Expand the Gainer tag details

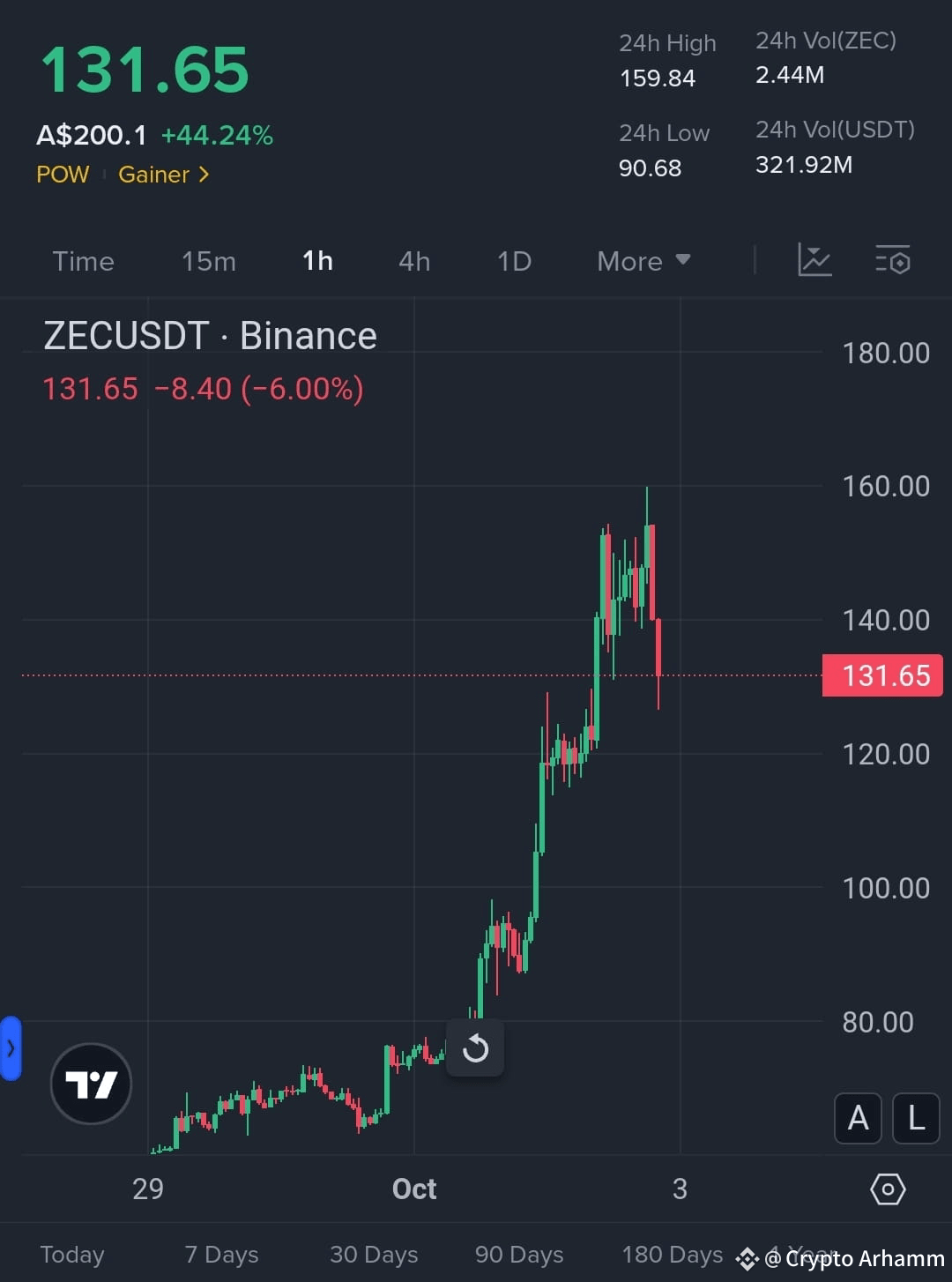(163, 175)
